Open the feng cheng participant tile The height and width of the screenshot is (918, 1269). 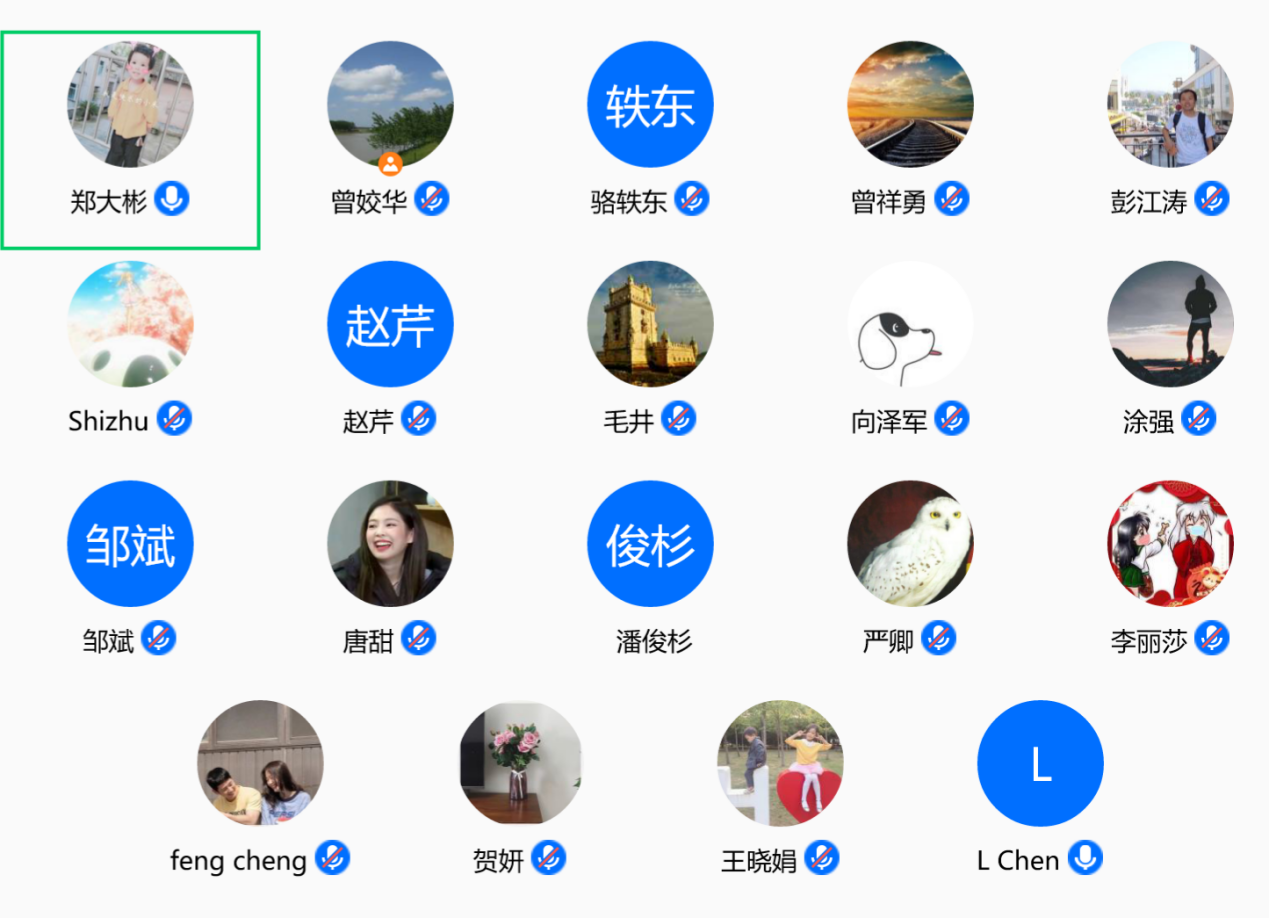pos(260,763)
